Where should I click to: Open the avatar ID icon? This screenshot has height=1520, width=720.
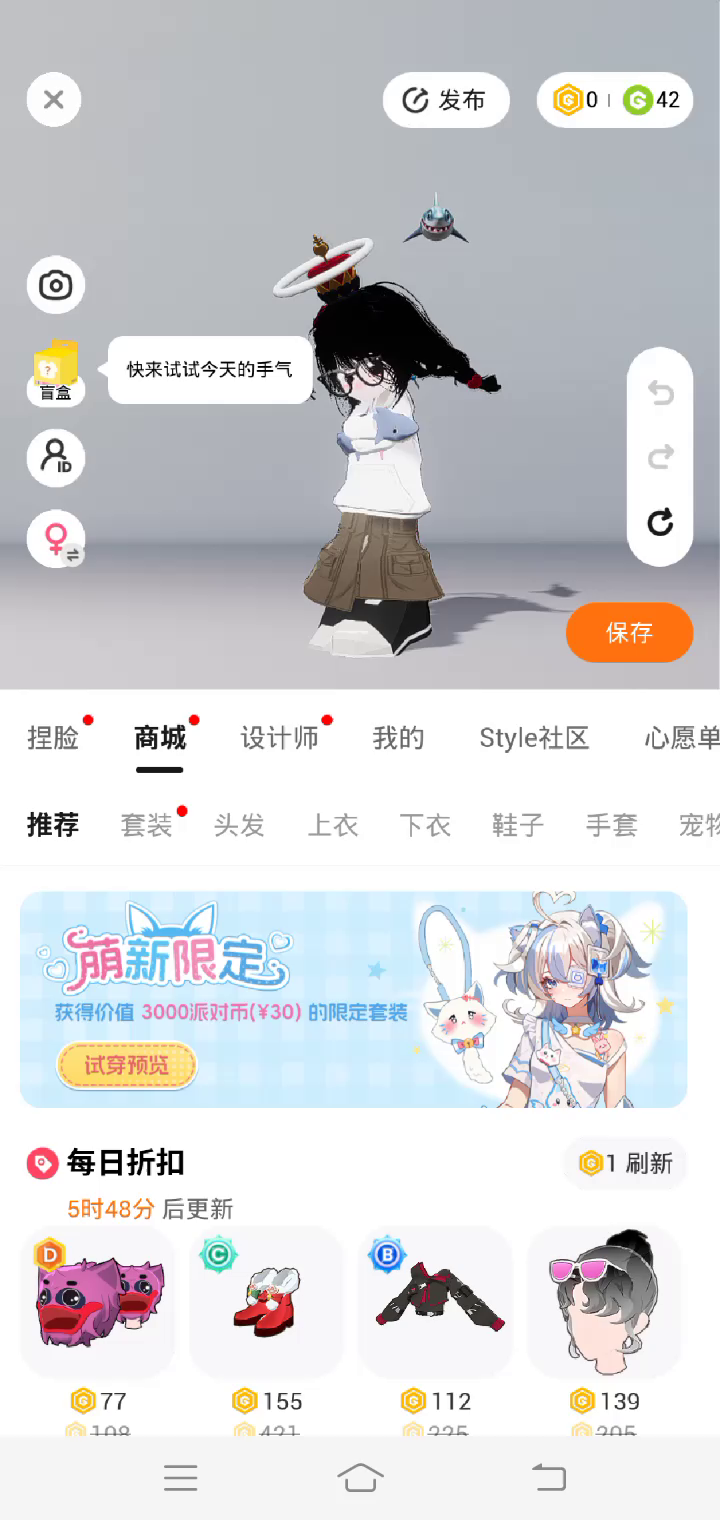(x=56, y=458)
